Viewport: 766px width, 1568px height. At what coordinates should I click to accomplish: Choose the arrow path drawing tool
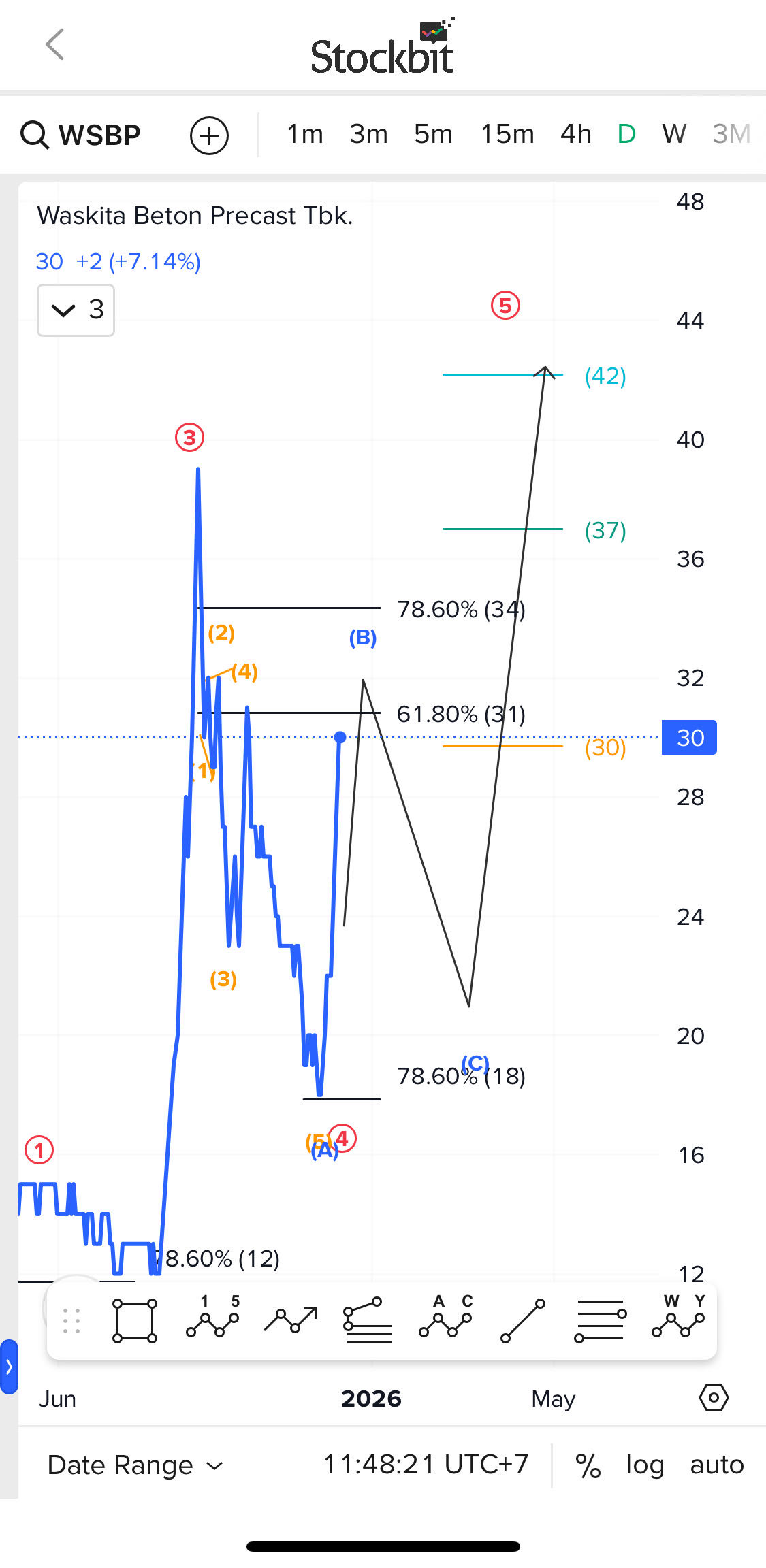tap(291, 1320)
